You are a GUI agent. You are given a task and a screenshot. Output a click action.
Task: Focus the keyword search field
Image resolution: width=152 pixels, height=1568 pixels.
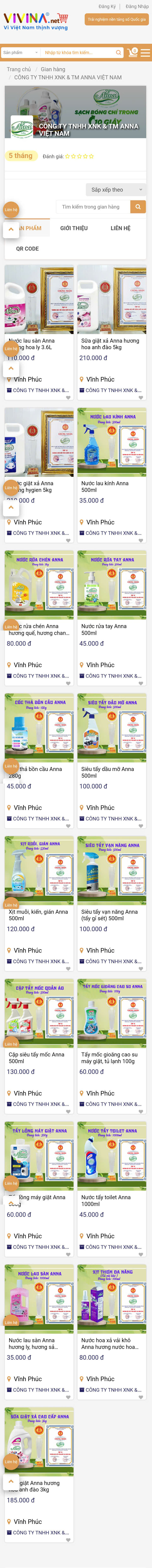tap(78, 52)
